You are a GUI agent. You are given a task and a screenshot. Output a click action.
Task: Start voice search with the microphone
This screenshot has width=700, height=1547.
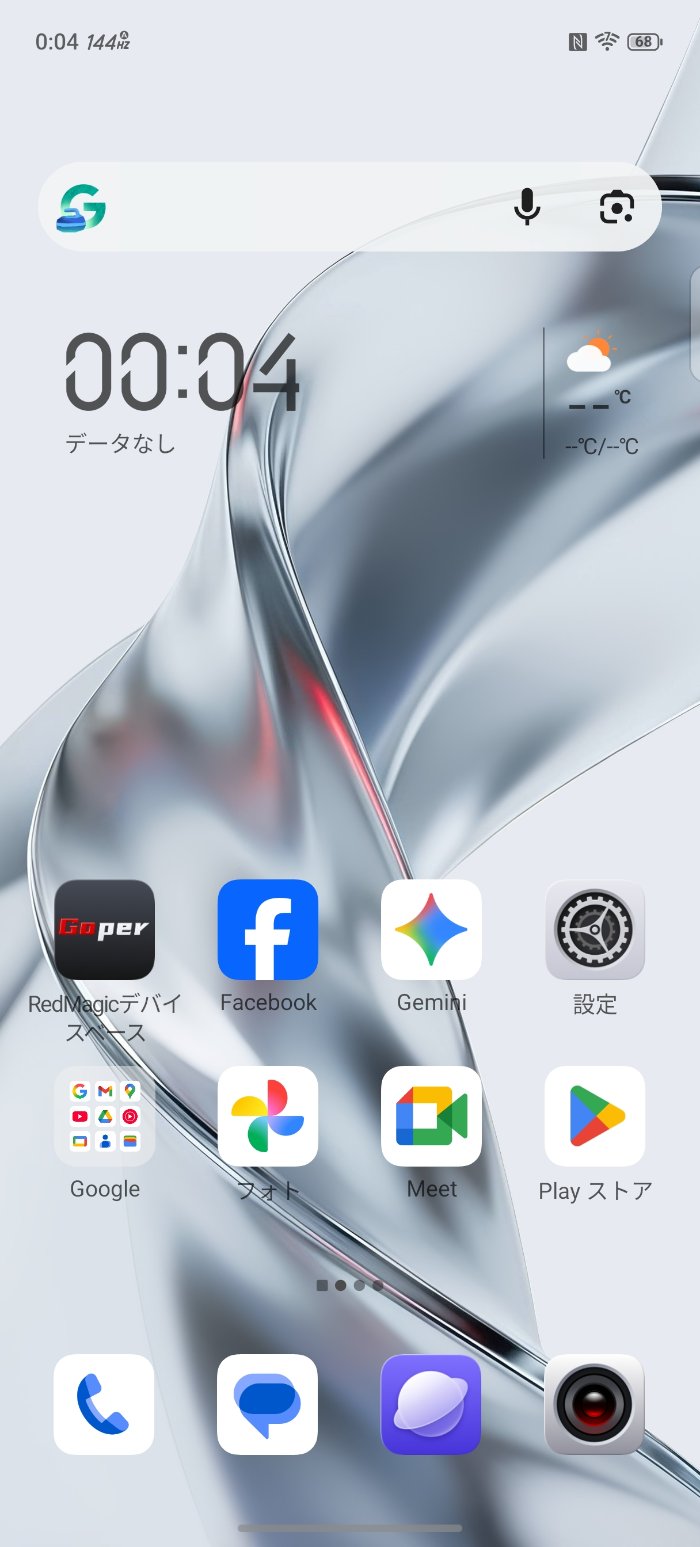[x=527, y=207]
